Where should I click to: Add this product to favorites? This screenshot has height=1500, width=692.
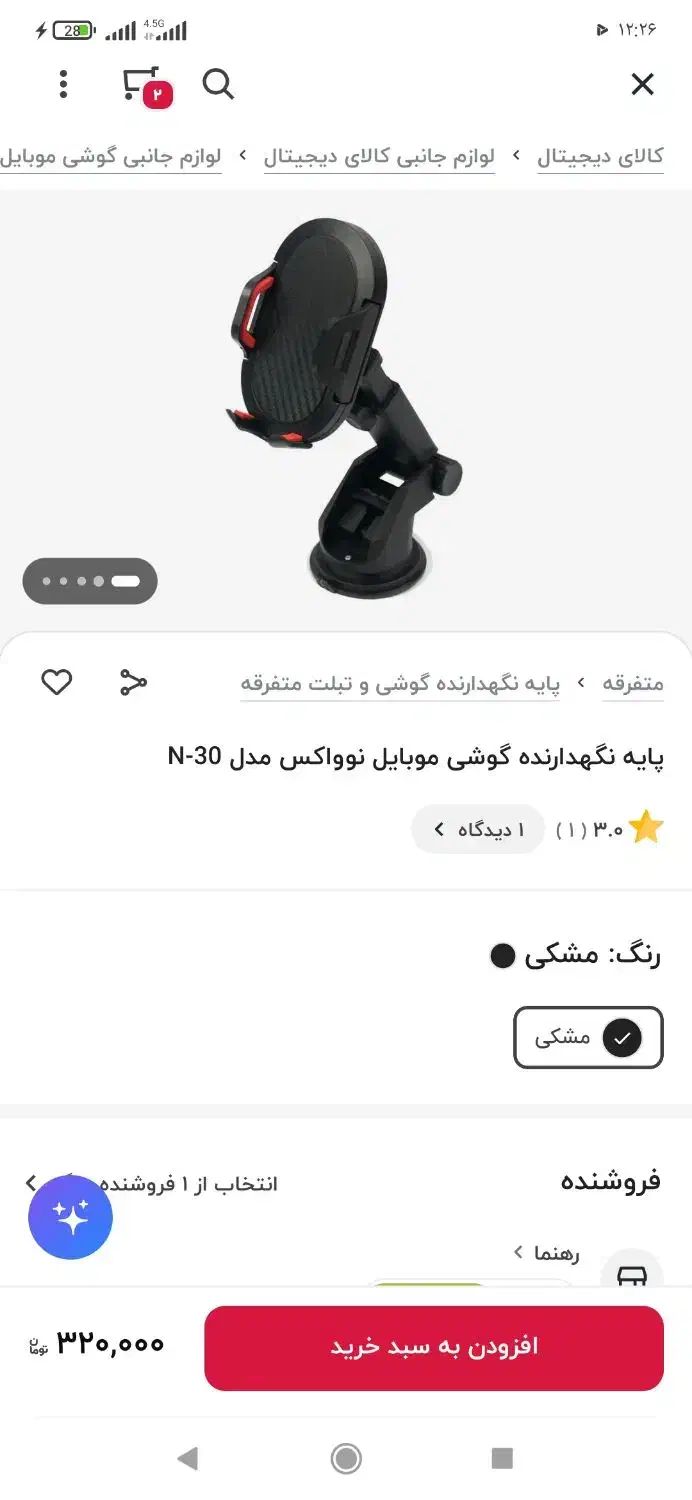coord(57,683)
